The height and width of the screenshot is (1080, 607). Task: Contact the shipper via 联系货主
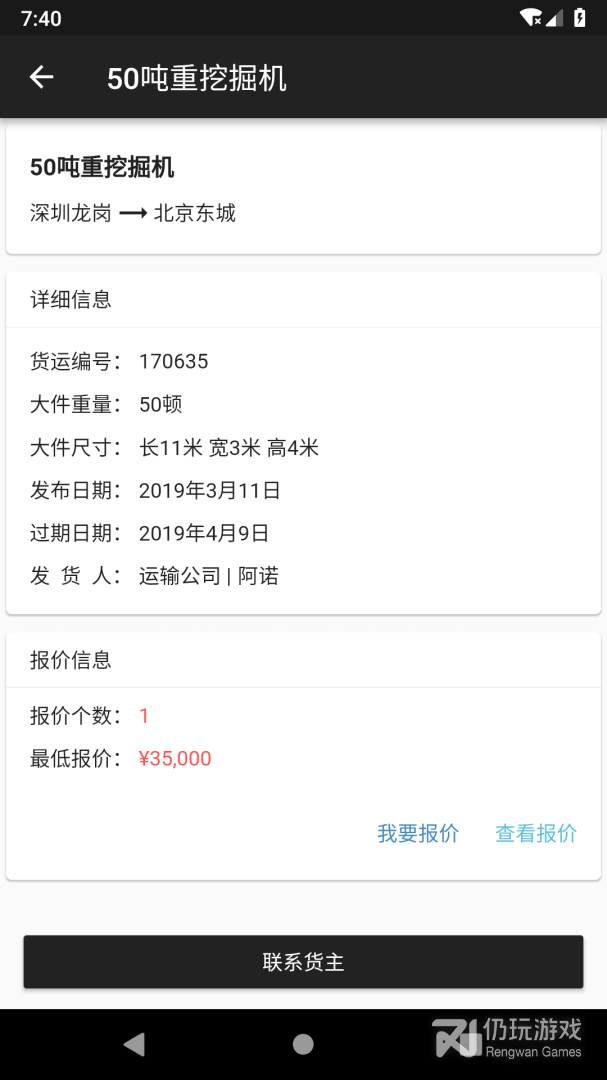coord(303,962)
